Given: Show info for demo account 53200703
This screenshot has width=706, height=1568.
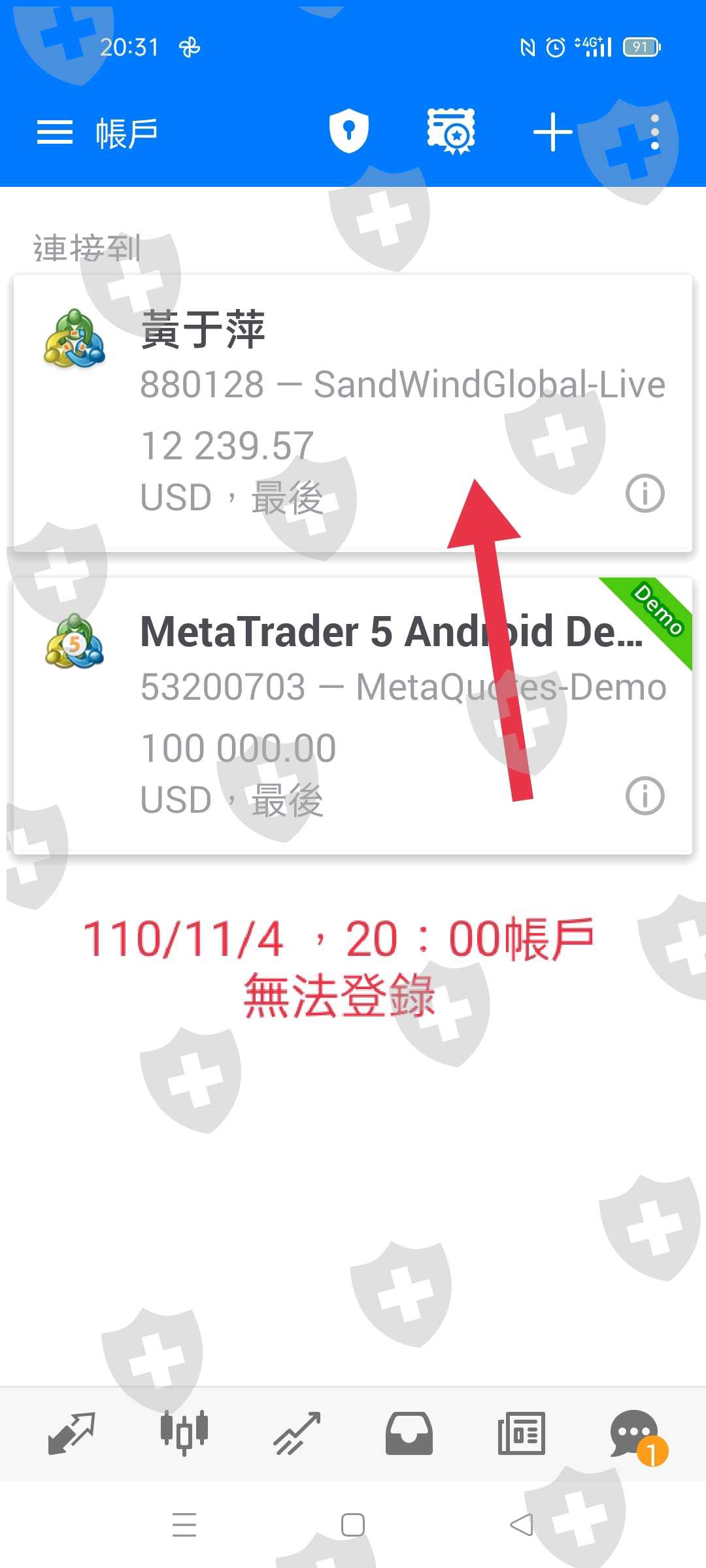Looking at the screenshot, I should coord(645,796).
